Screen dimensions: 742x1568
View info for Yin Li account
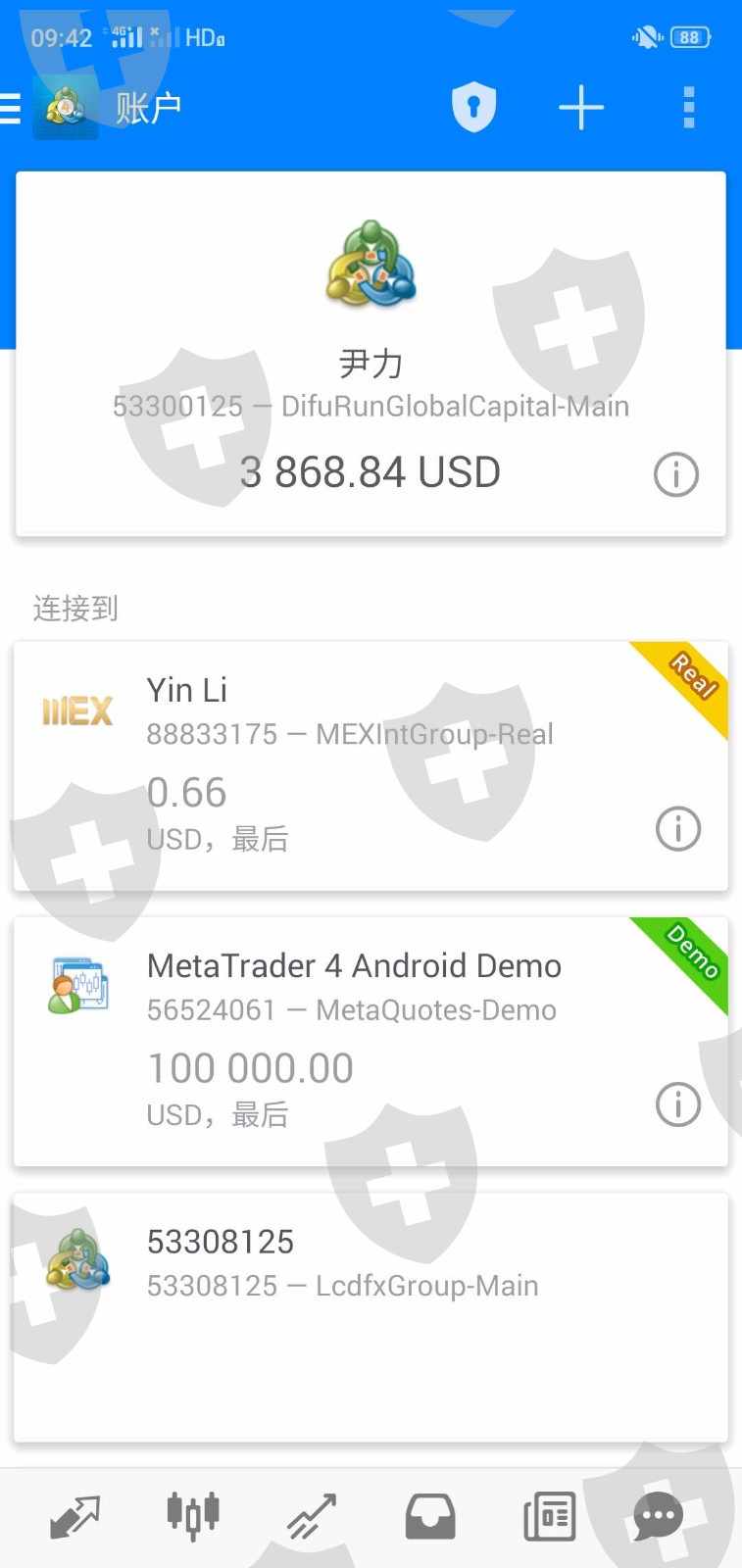point(678,829)
